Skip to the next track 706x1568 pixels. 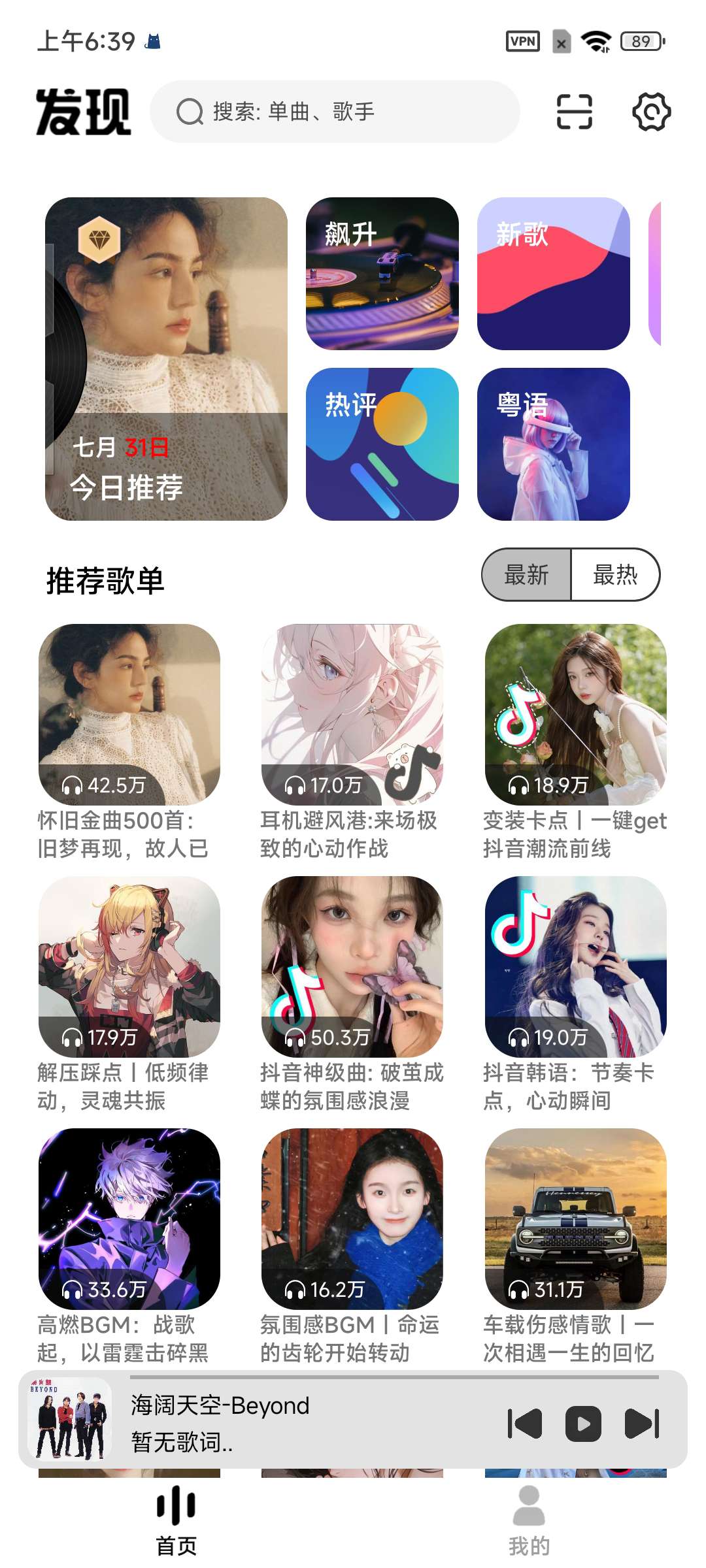[x=642, y=1424]
